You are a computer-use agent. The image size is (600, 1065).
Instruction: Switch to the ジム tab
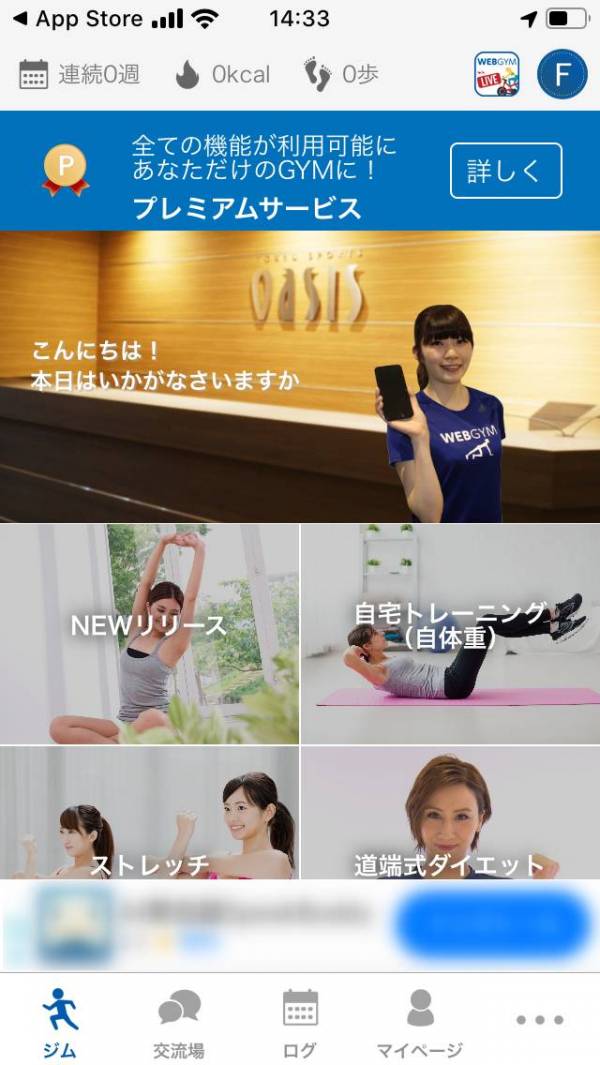(60, 1021)
